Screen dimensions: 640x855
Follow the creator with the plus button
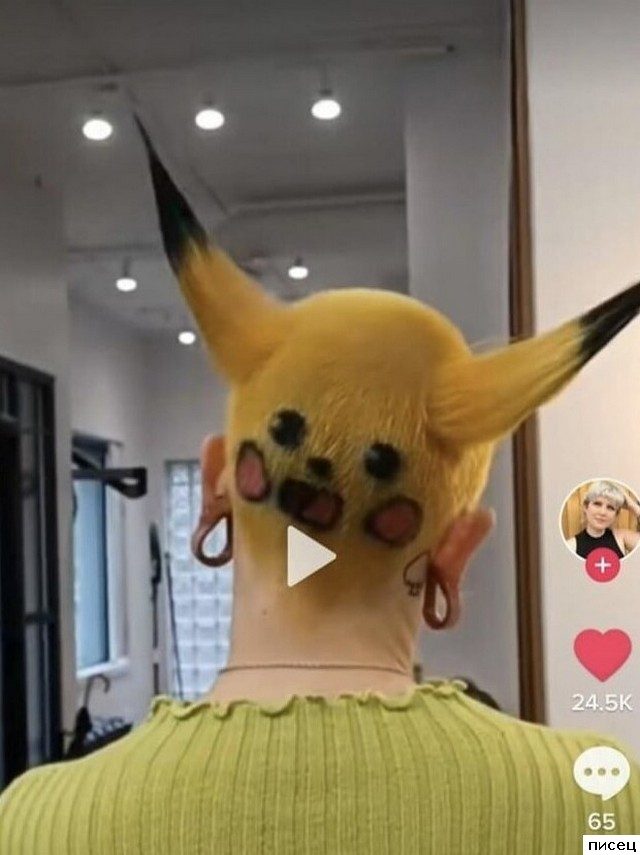601,565
